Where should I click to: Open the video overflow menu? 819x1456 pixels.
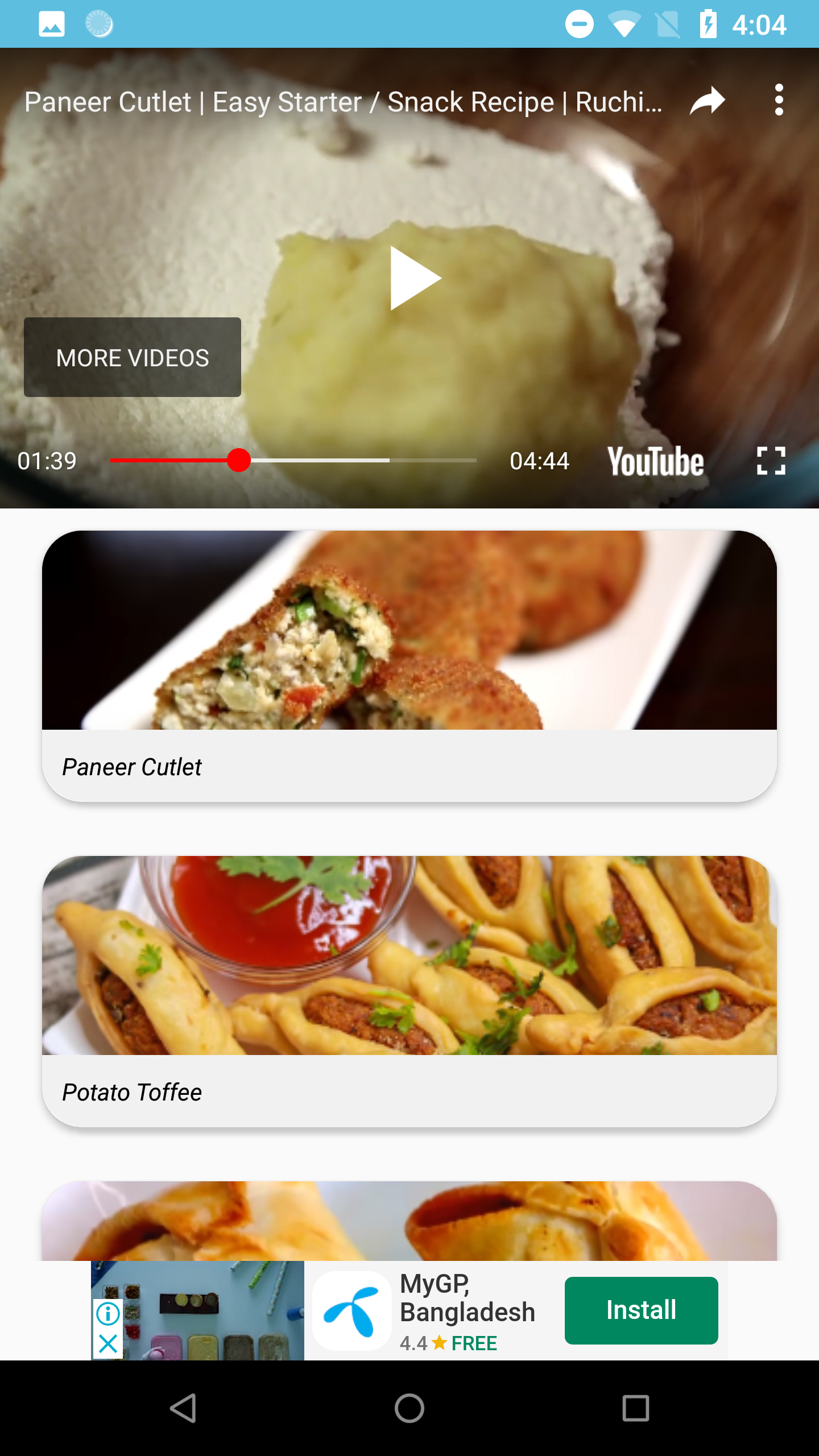coord(779,100)
